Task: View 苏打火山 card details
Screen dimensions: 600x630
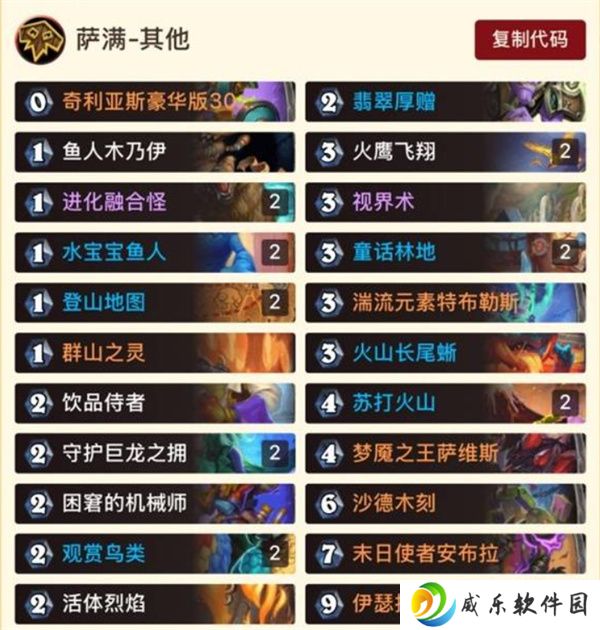Action: (445, 402)
